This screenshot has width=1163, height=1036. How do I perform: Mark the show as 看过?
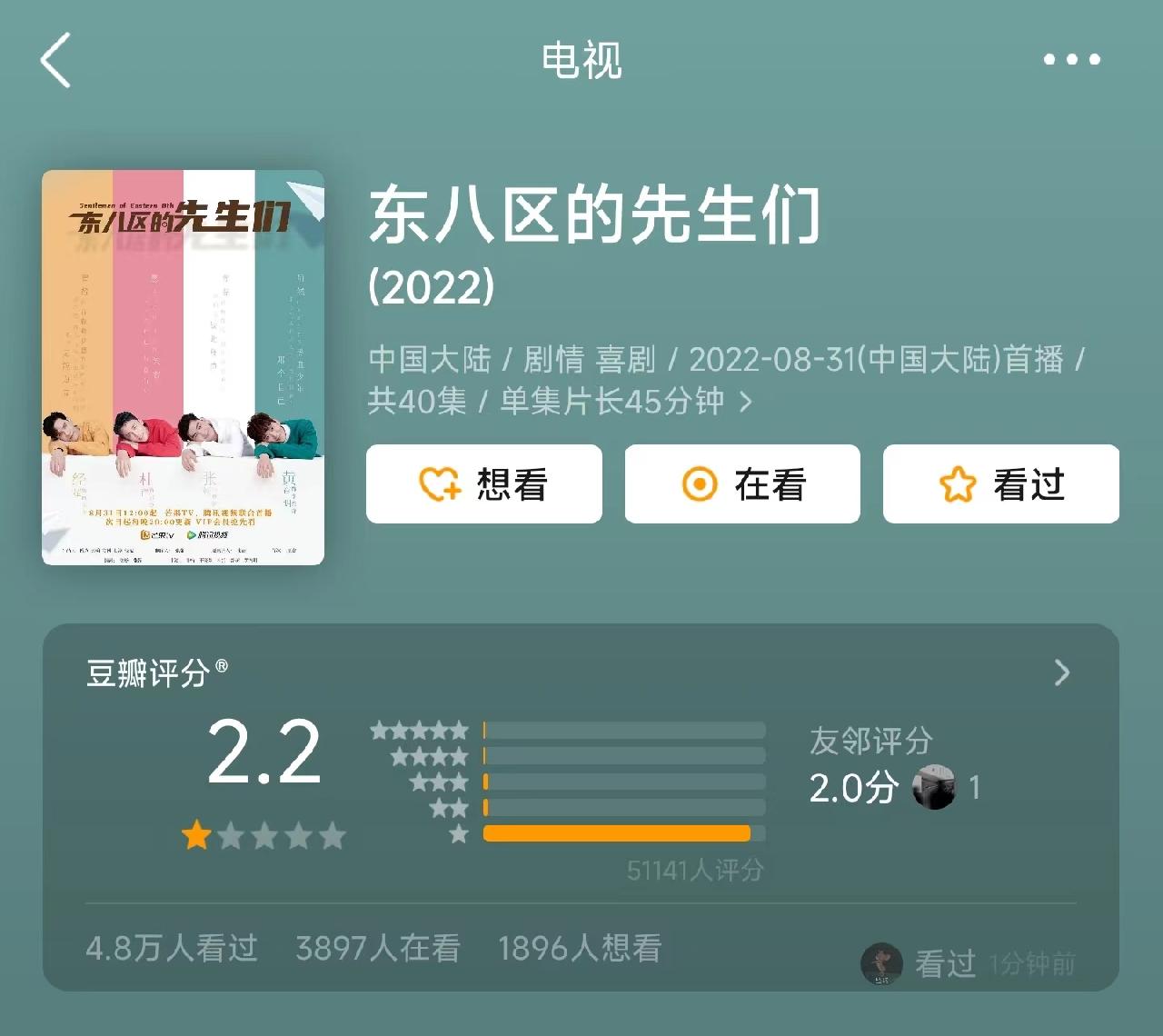click(x=1000, y=484)
